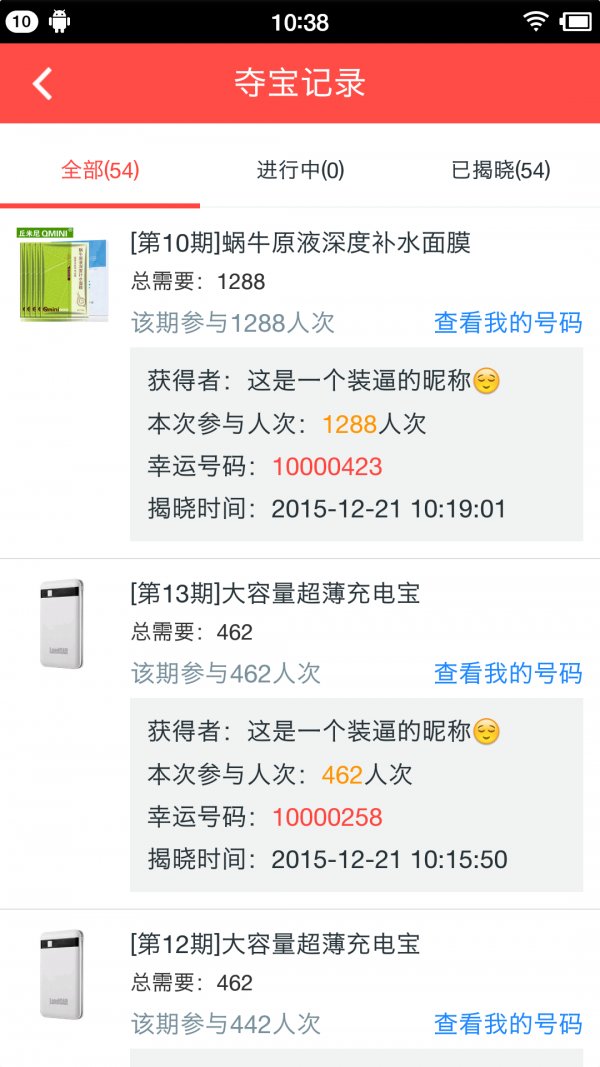View my numbers for 蜗牛原液深度补水面膜

(x=507, y=323)
